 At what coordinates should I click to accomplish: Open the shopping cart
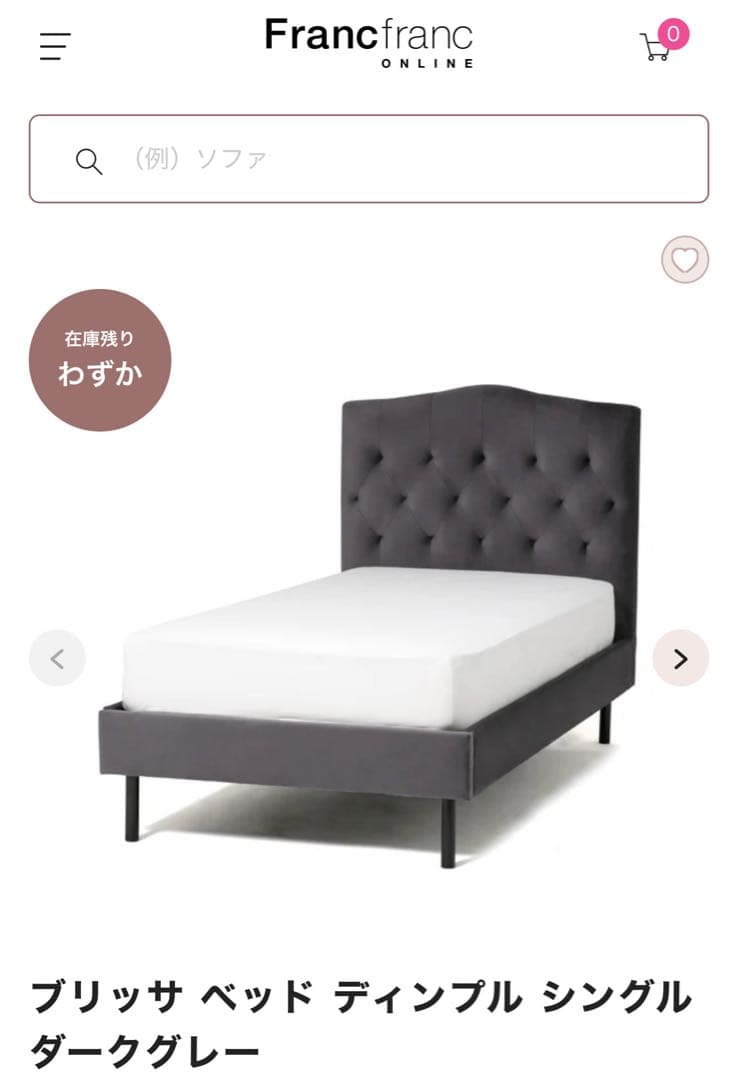pyautogui.click(x=659, y=44)
